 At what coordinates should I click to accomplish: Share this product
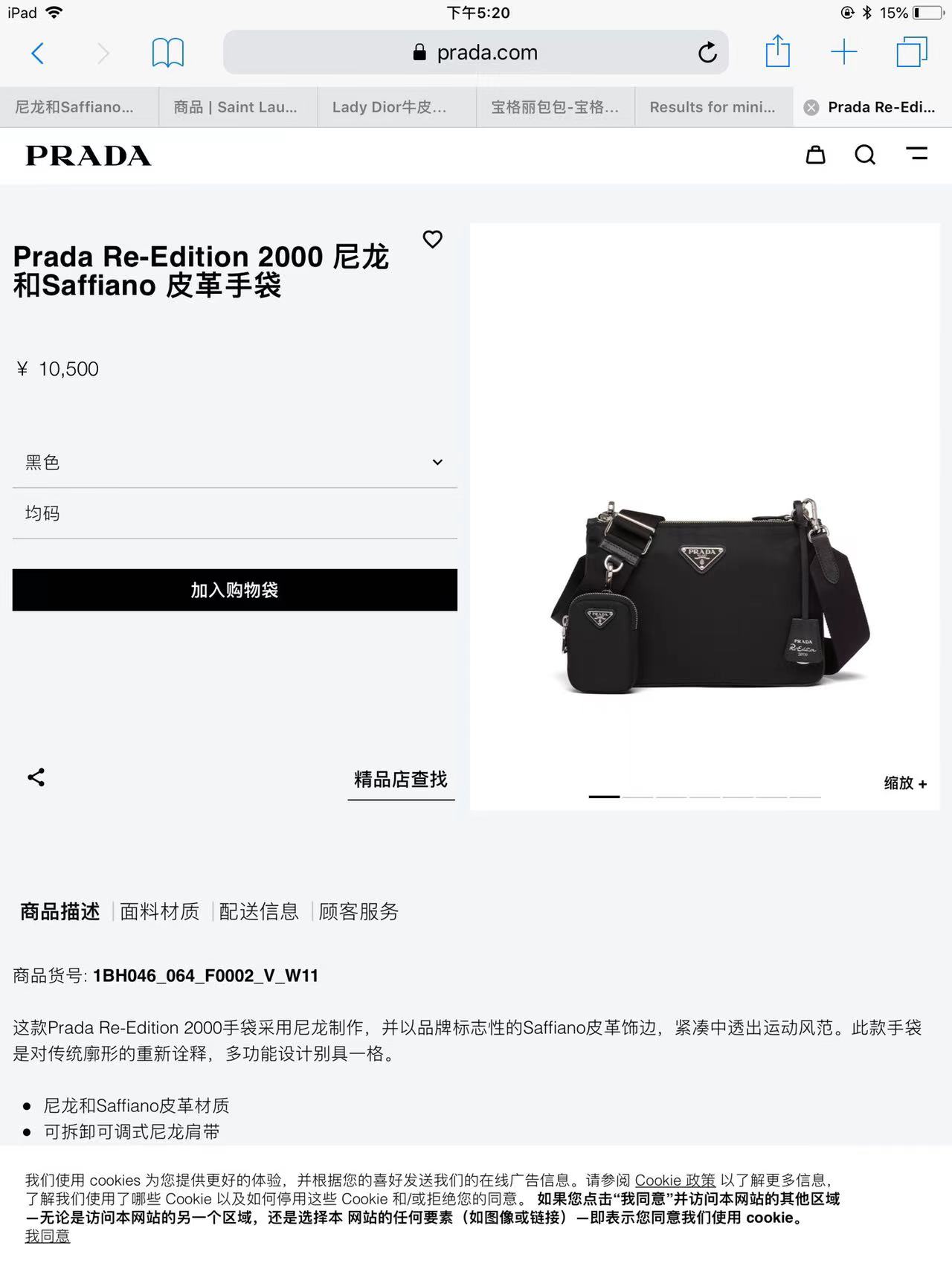point(36,777)
